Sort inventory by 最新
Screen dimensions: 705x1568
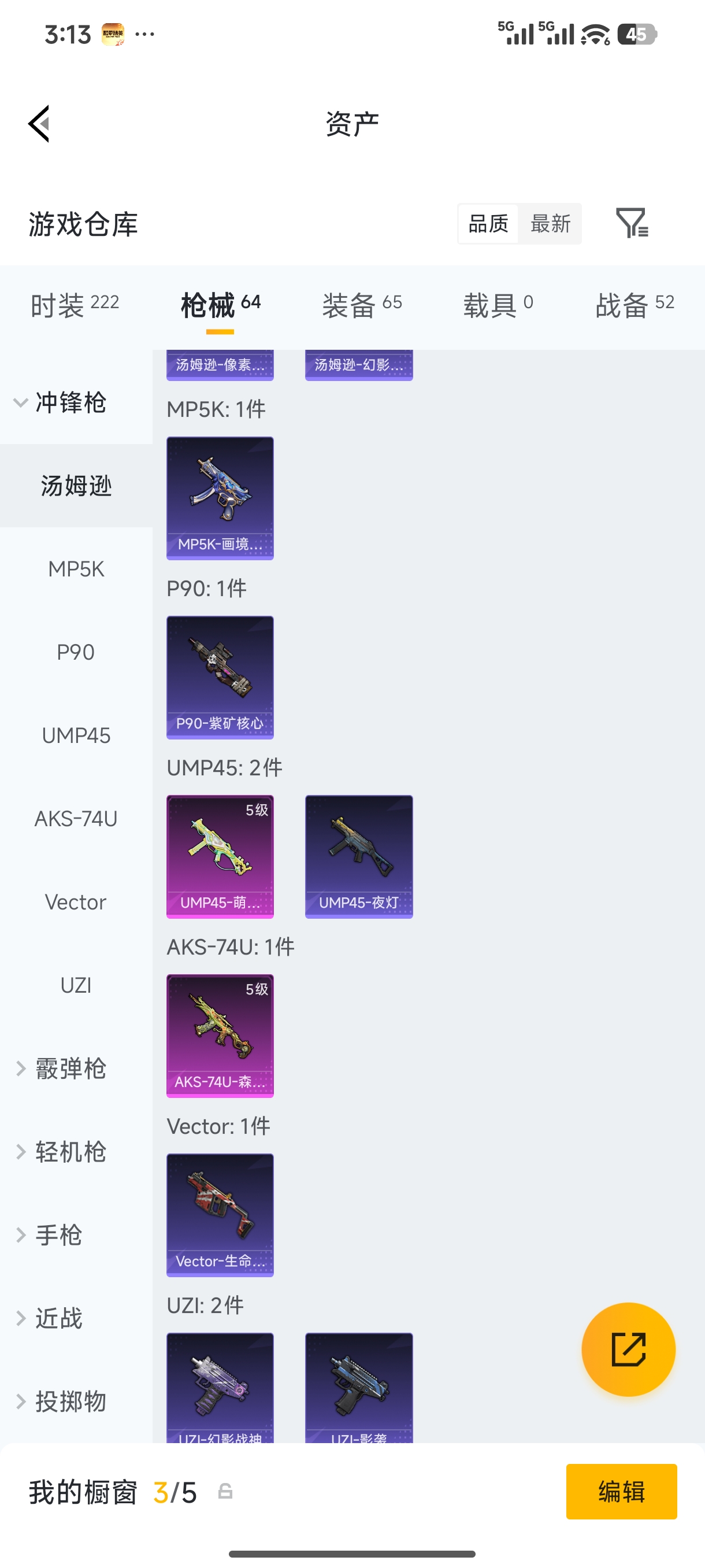(550, 224)
